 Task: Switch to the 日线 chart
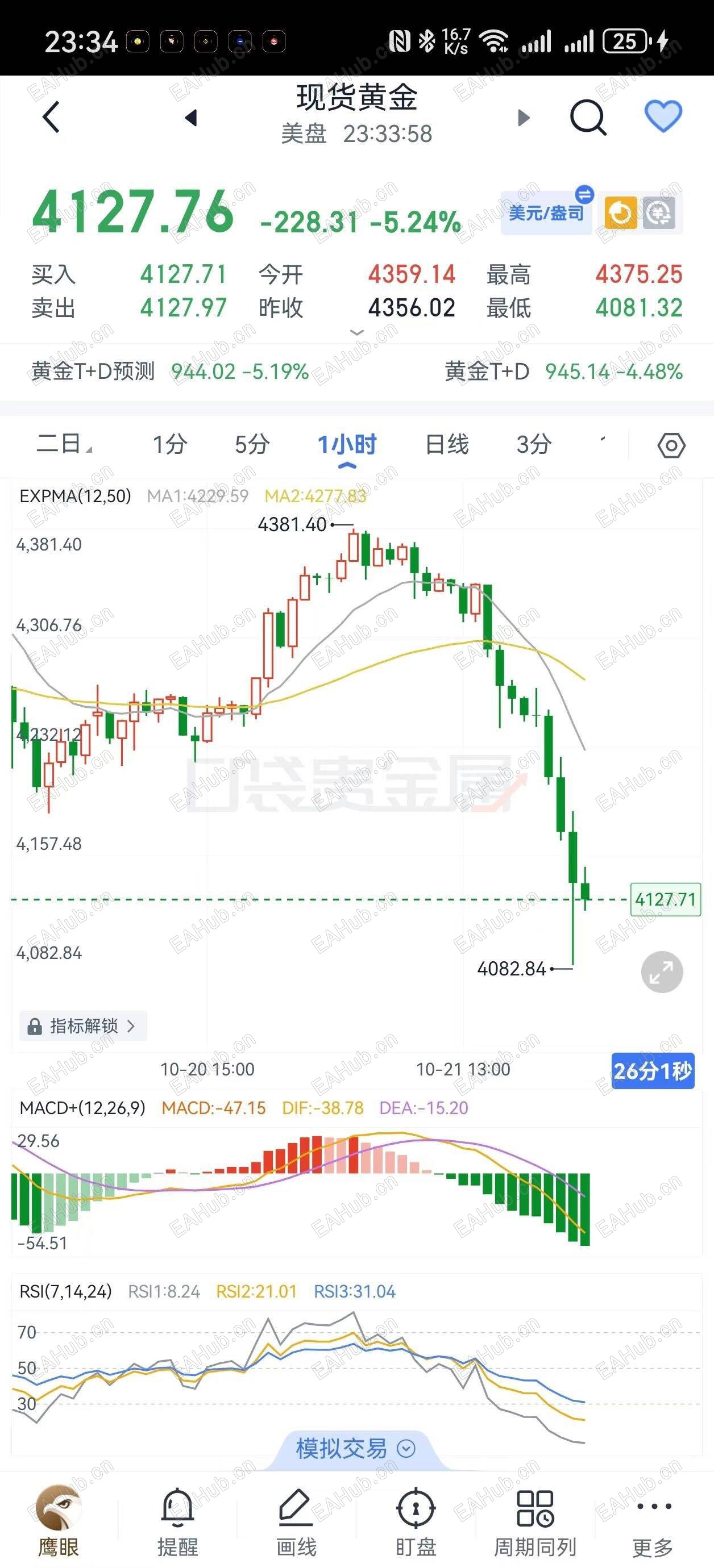click(x=447, y=444)
